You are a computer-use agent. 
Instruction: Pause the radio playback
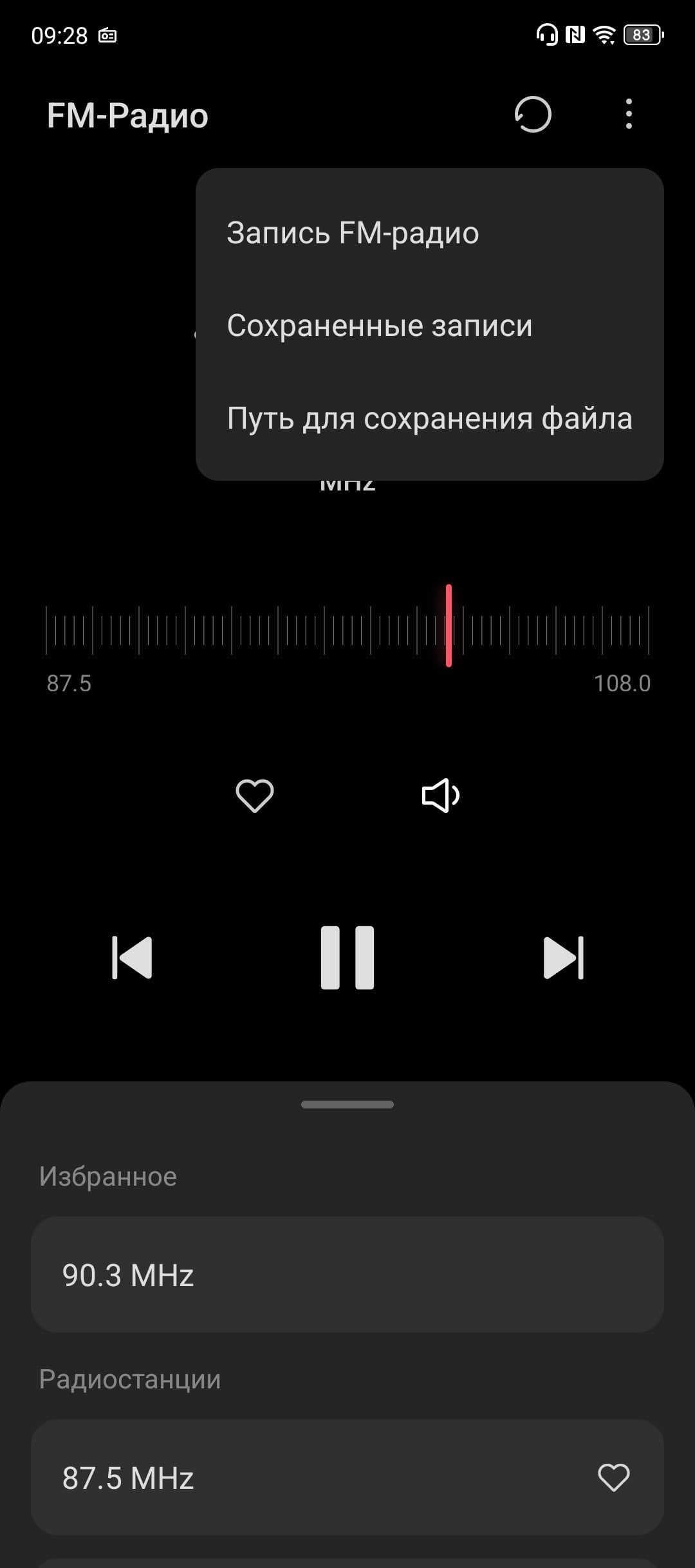click(347, 958)
